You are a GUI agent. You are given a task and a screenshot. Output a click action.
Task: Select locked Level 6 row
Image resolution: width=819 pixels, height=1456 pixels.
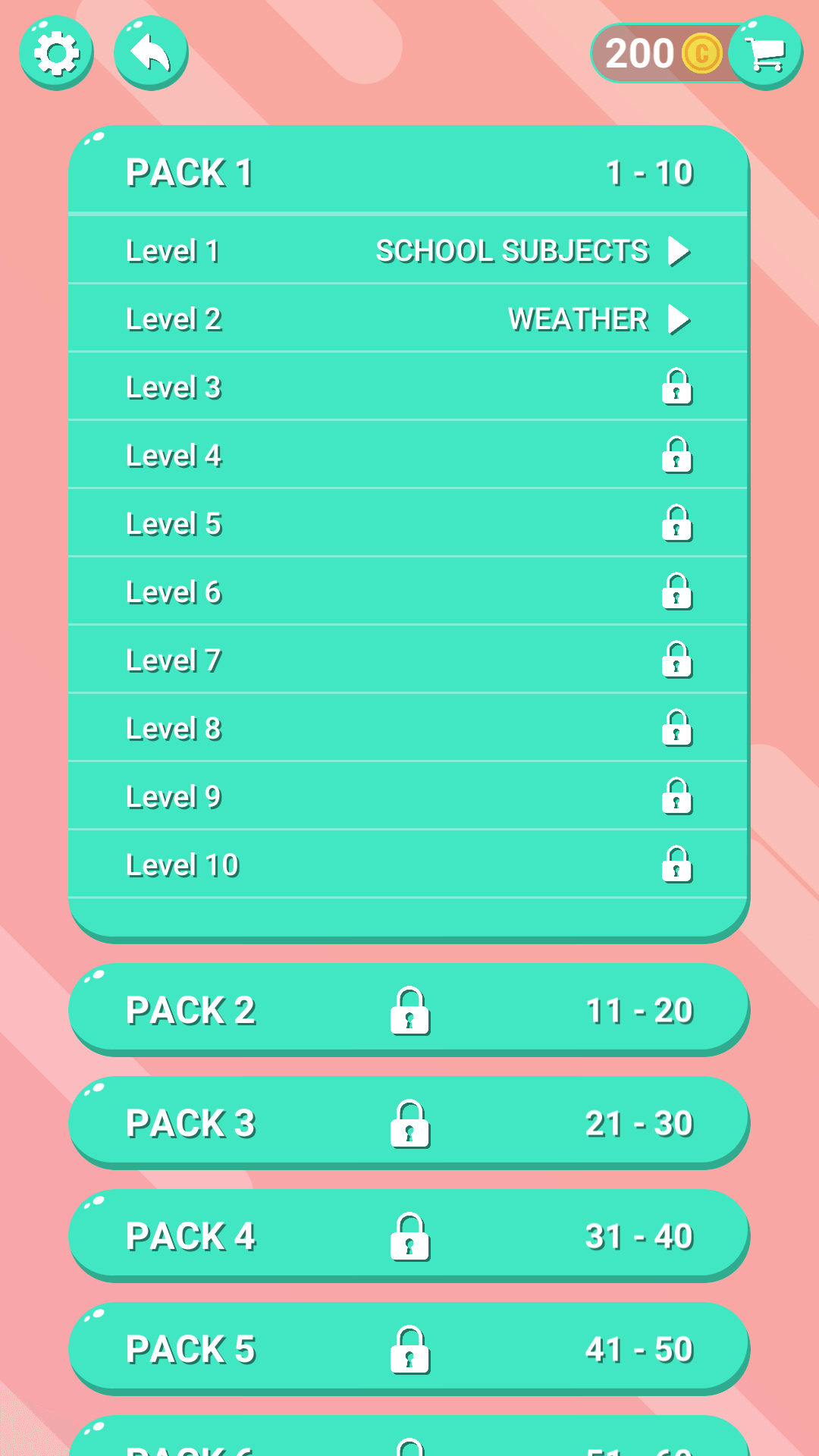pyautogui.click(x=409, y=592)
